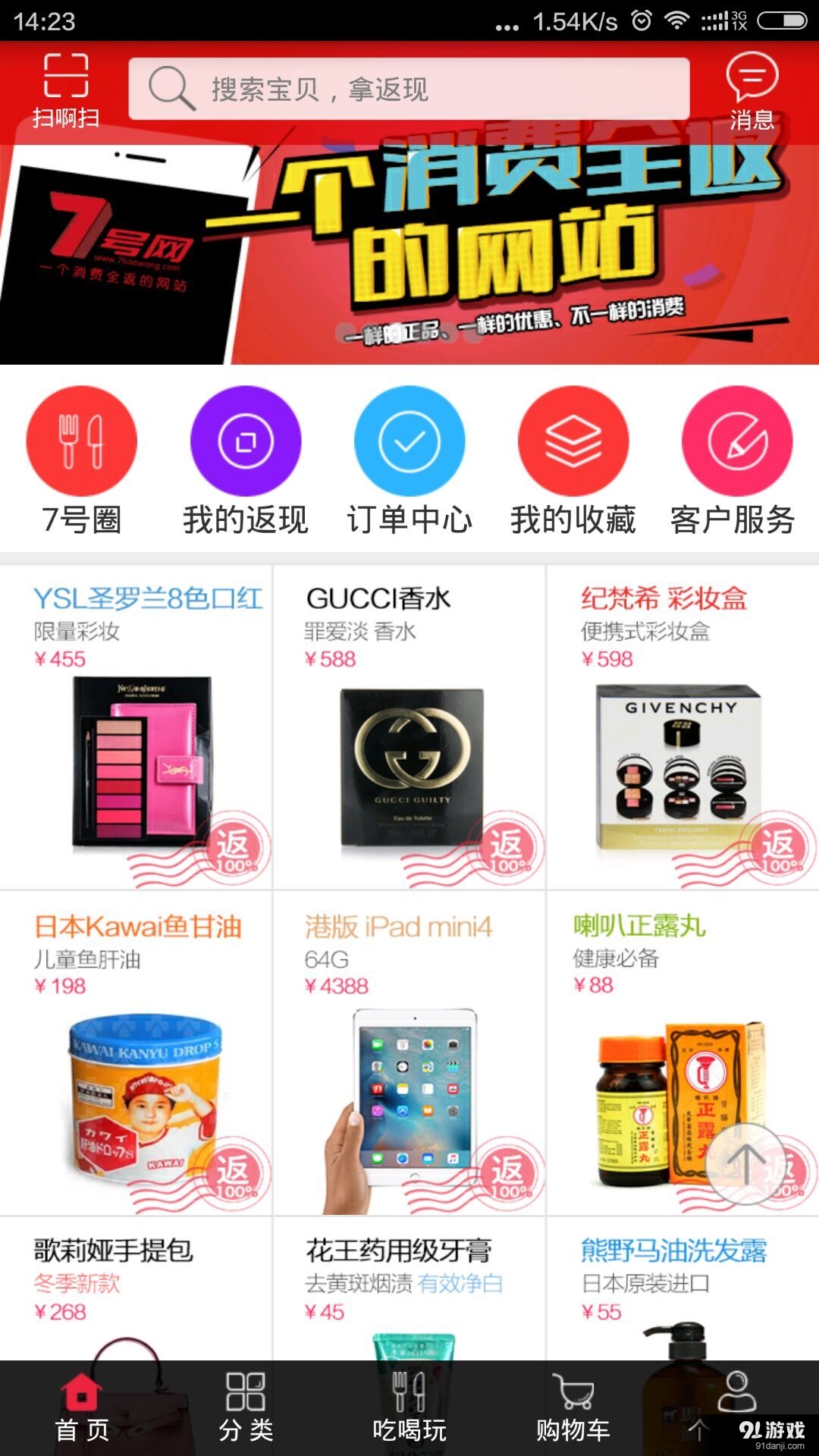Open the 购物车 shopping cart icon
This screenshot has height=1456, width=819.
573,1403
